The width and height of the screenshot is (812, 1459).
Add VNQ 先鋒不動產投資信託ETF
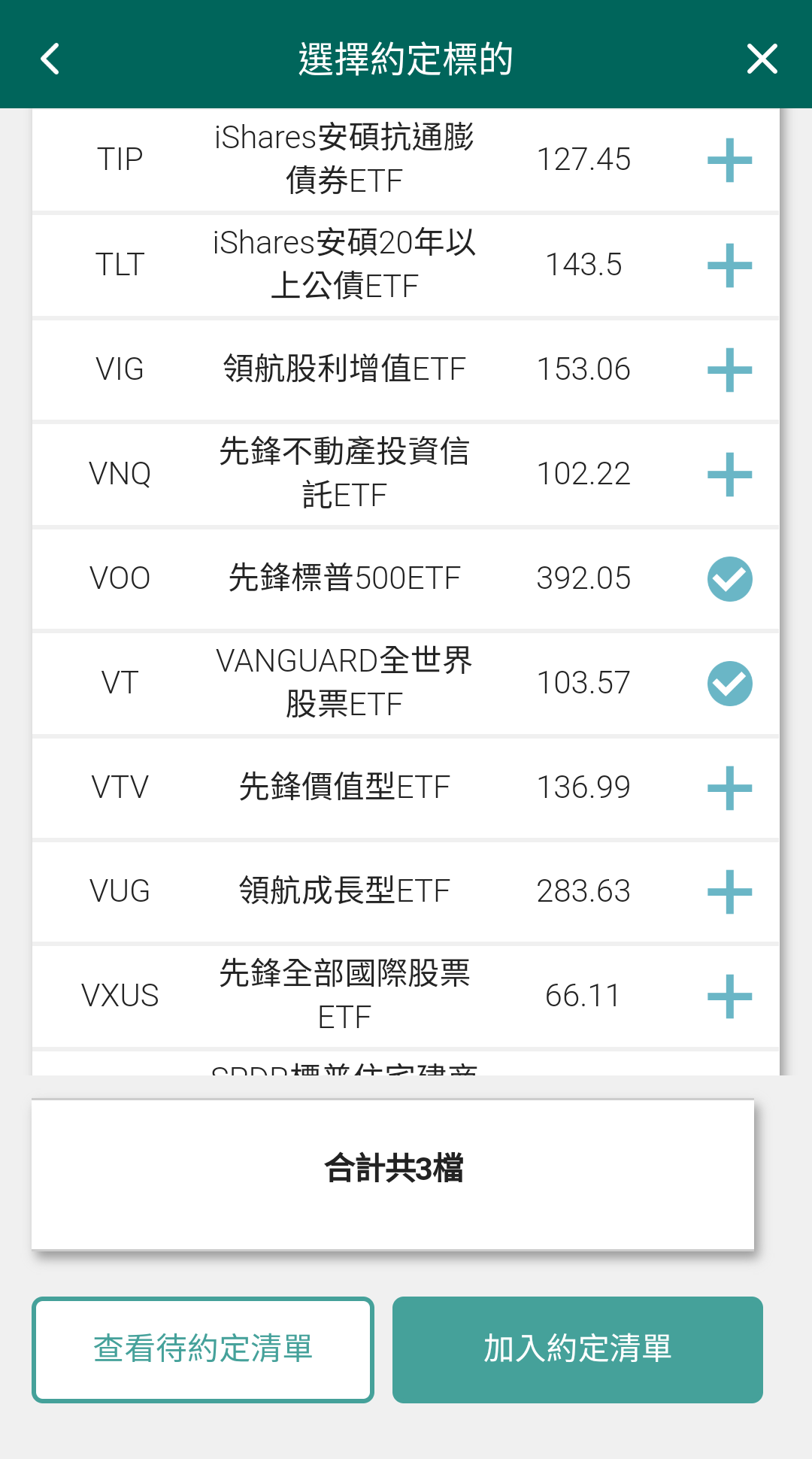[x=729, y=474]
